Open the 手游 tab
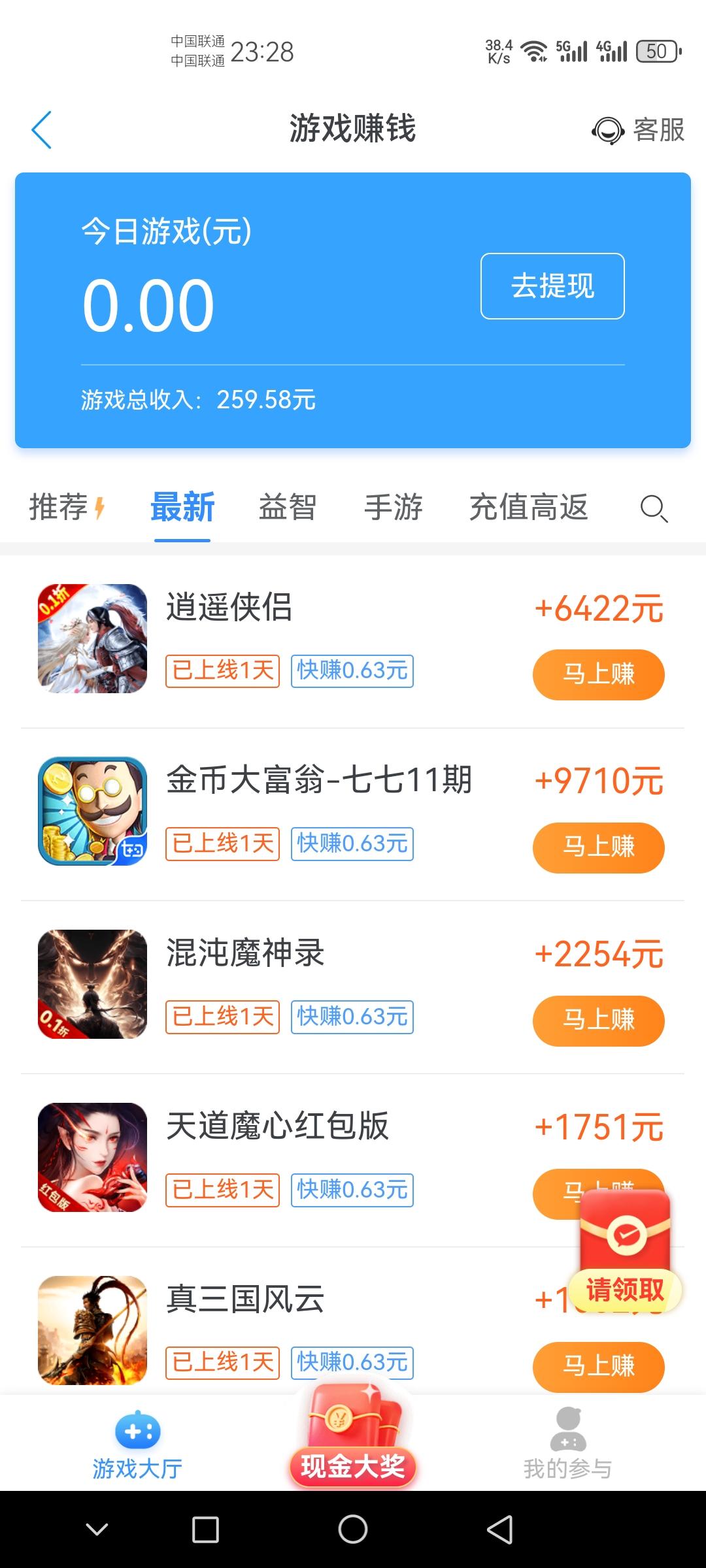This screenshot has height=1568, width=706. pyautogui.click(x=394, y=508)
